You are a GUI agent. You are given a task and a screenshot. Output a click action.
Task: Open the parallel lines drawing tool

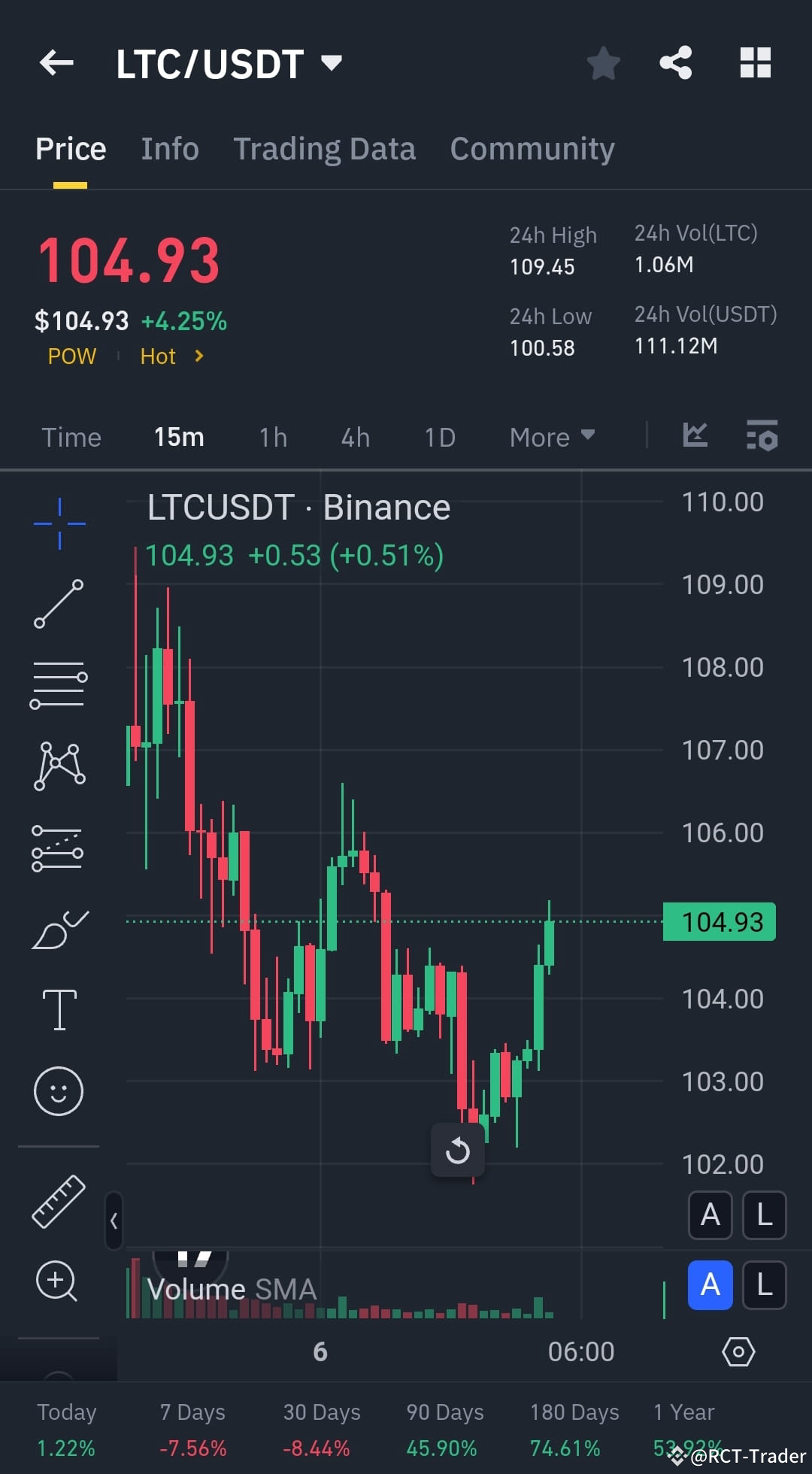point(59,681)
